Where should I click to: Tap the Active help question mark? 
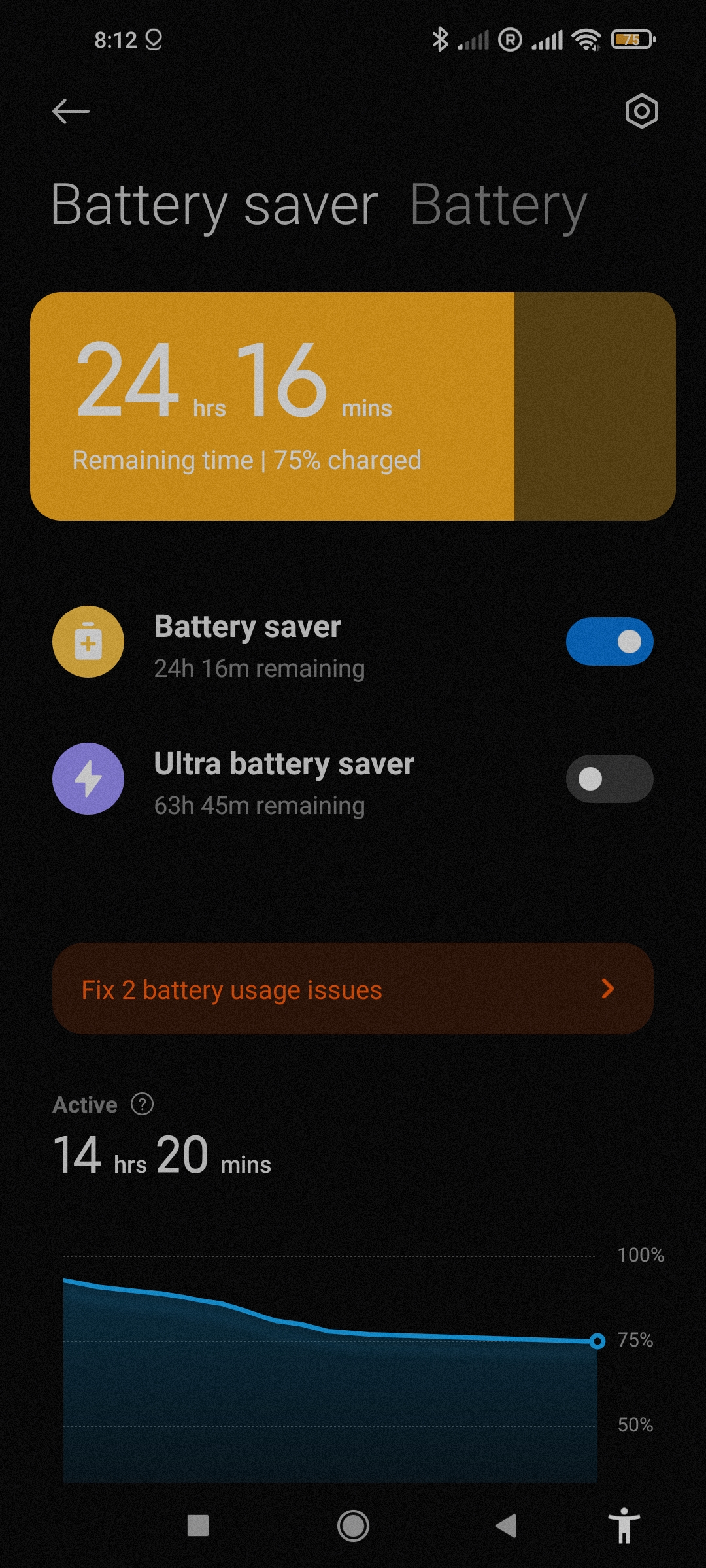click(x=142, y=1104)
